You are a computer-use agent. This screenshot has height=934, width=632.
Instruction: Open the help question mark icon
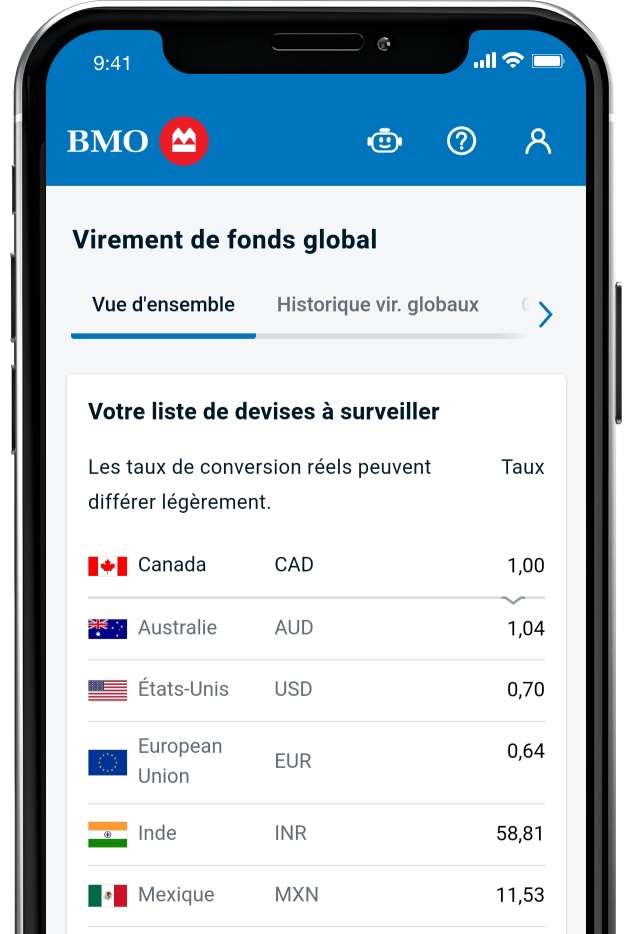461,142
